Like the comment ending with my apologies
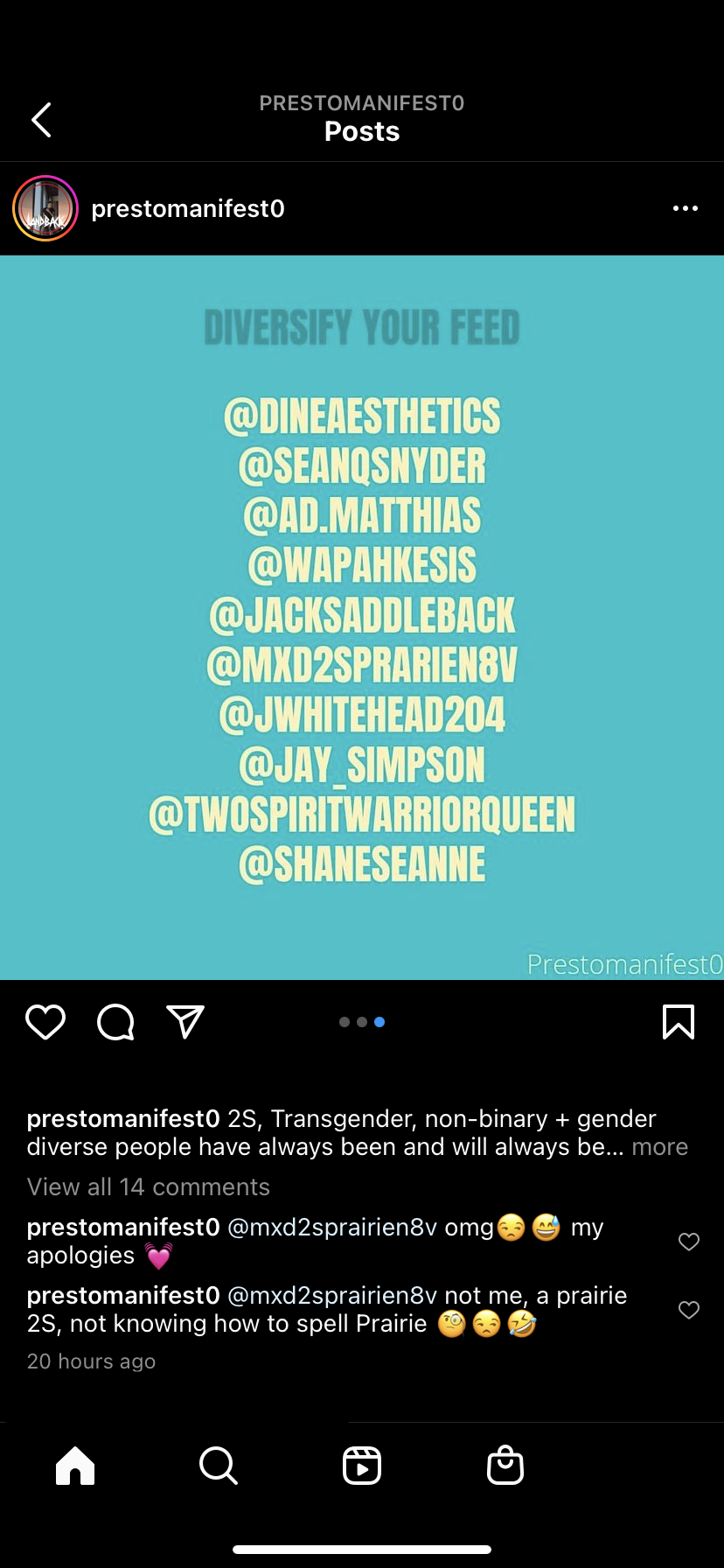 point(689,1242)
